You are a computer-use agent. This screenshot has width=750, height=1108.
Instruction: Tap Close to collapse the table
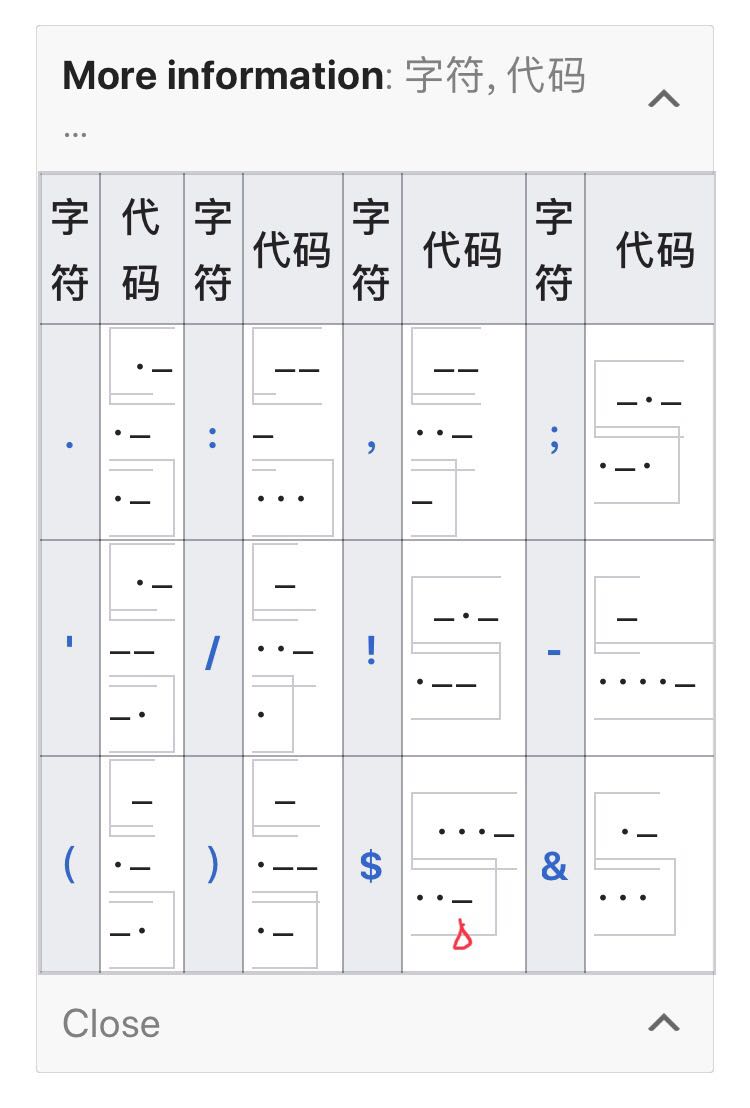[111, 1023]
